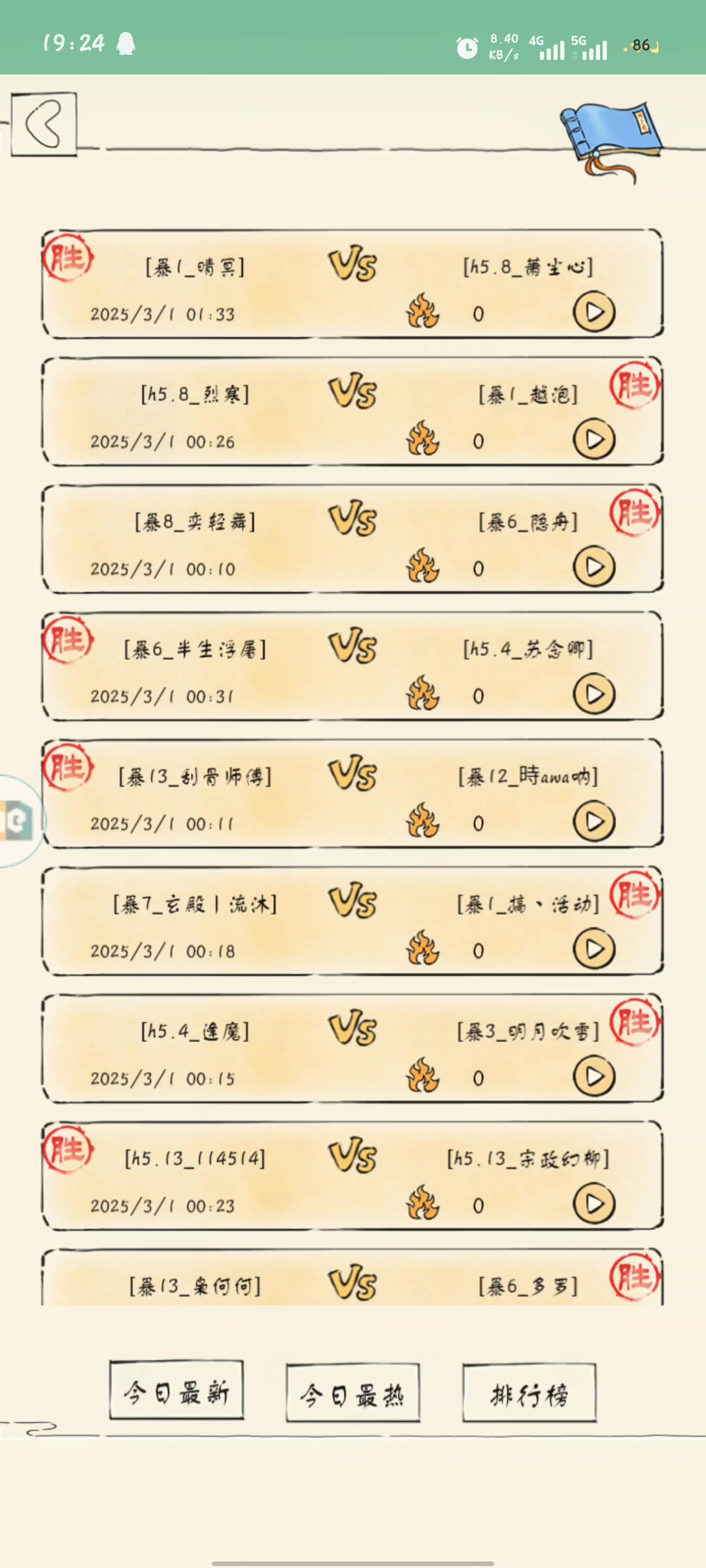Viewport: 706px width, 1568px height.
Task: Play replay of 暴1_晴冥 vs h5.8_萧尘心
Action: coord(594,312)
